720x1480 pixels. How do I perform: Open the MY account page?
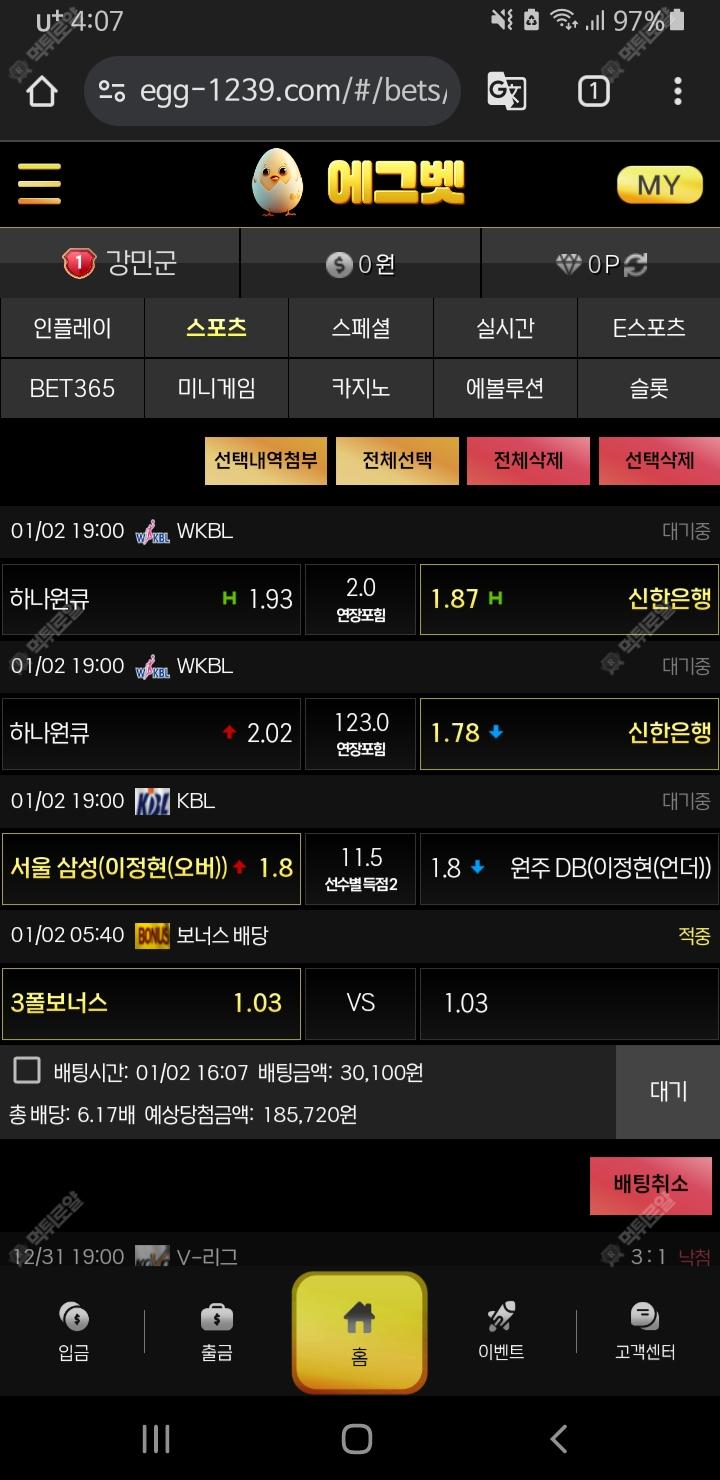(x=659, y=185)
